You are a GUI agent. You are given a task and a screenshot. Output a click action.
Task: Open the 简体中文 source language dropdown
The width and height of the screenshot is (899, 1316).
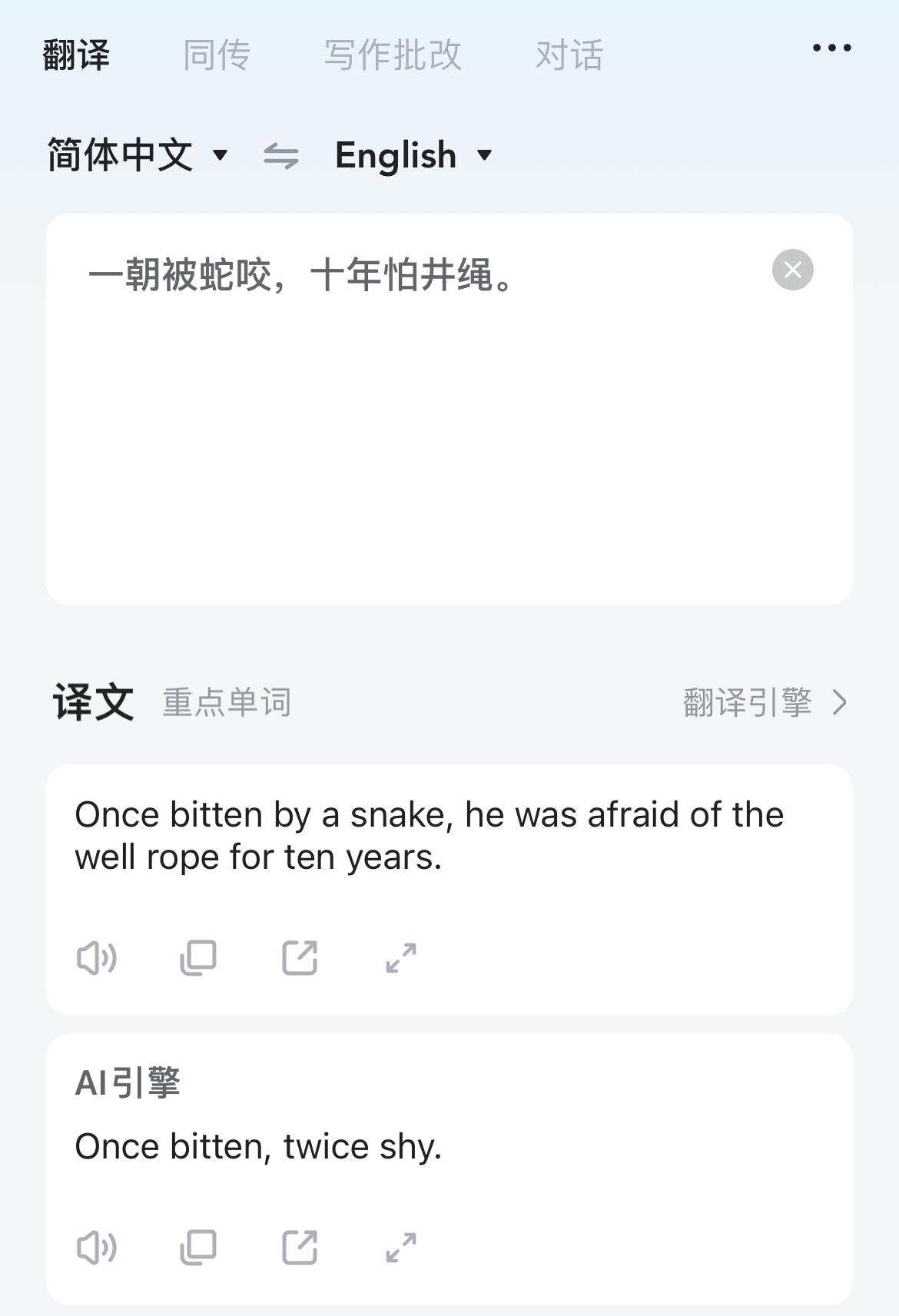click(137, 155)
